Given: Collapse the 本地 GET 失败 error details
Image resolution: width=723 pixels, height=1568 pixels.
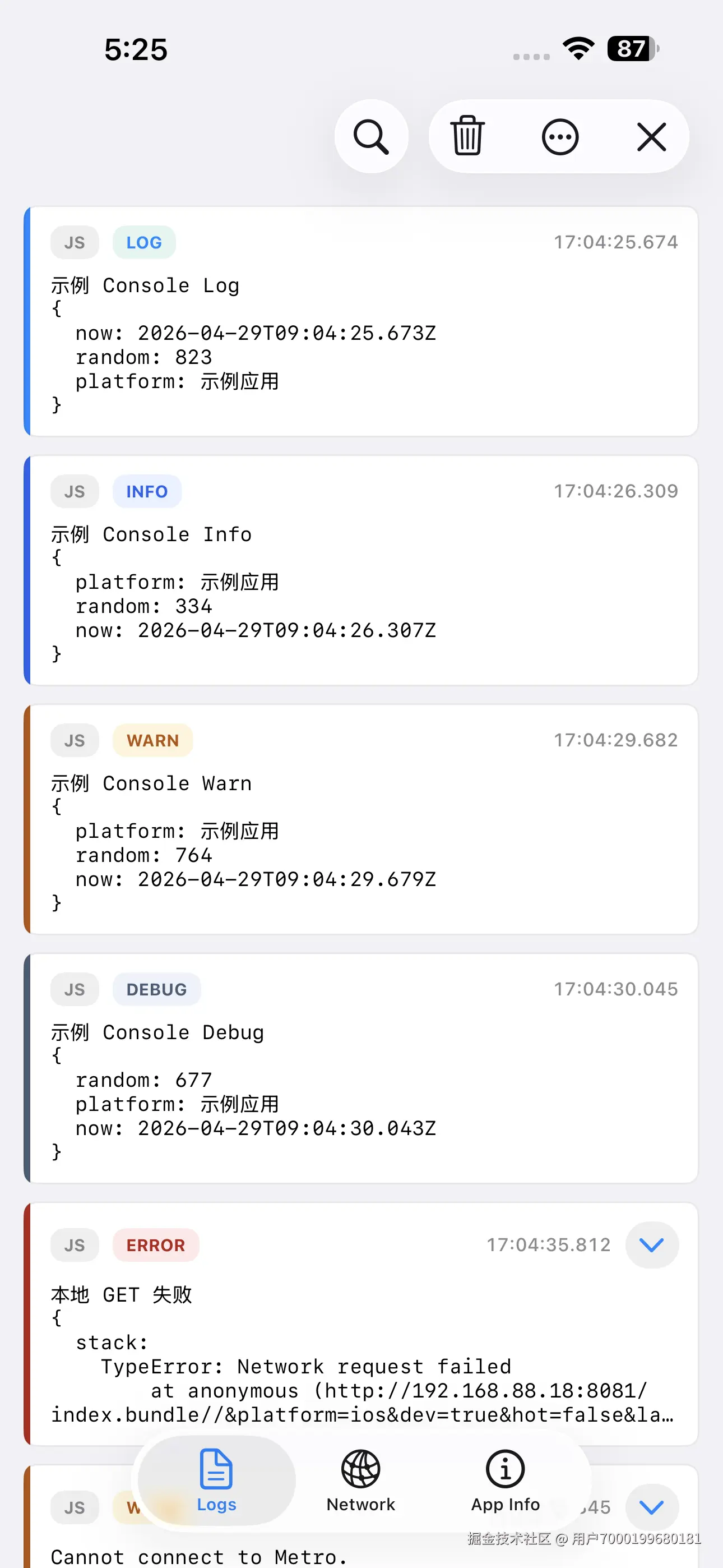Looking at the screenshot, I should tap(651, 1245).
